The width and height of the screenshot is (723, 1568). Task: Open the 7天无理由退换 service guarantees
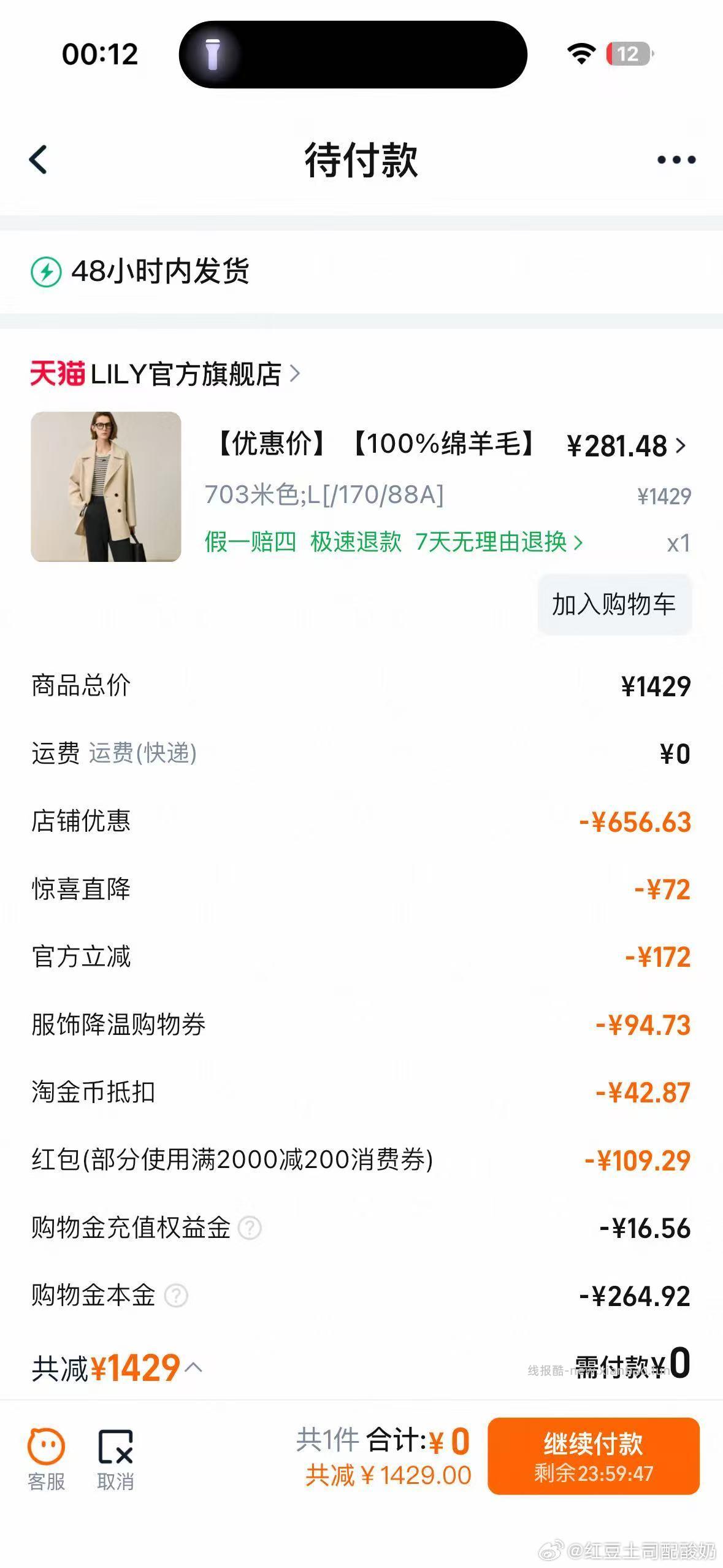pos(498,542)
